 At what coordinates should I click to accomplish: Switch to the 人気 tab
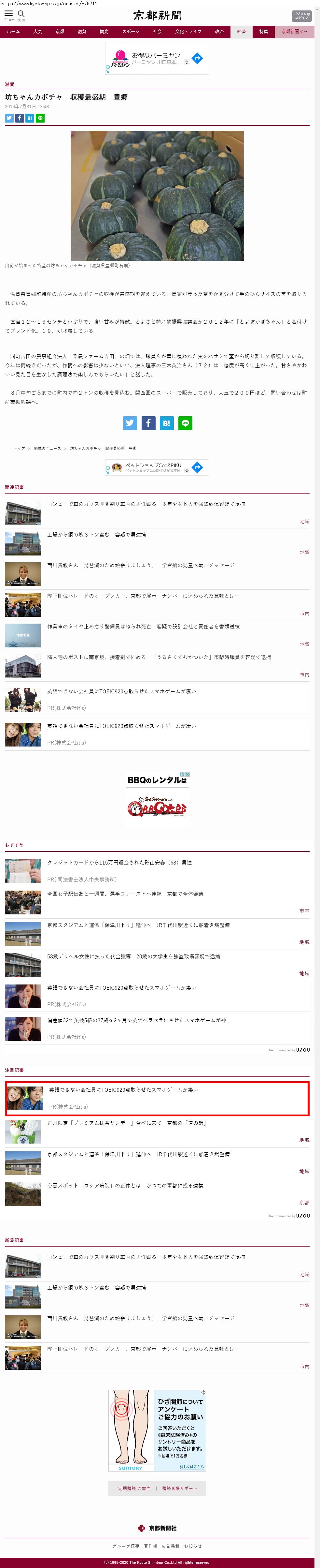38,32
